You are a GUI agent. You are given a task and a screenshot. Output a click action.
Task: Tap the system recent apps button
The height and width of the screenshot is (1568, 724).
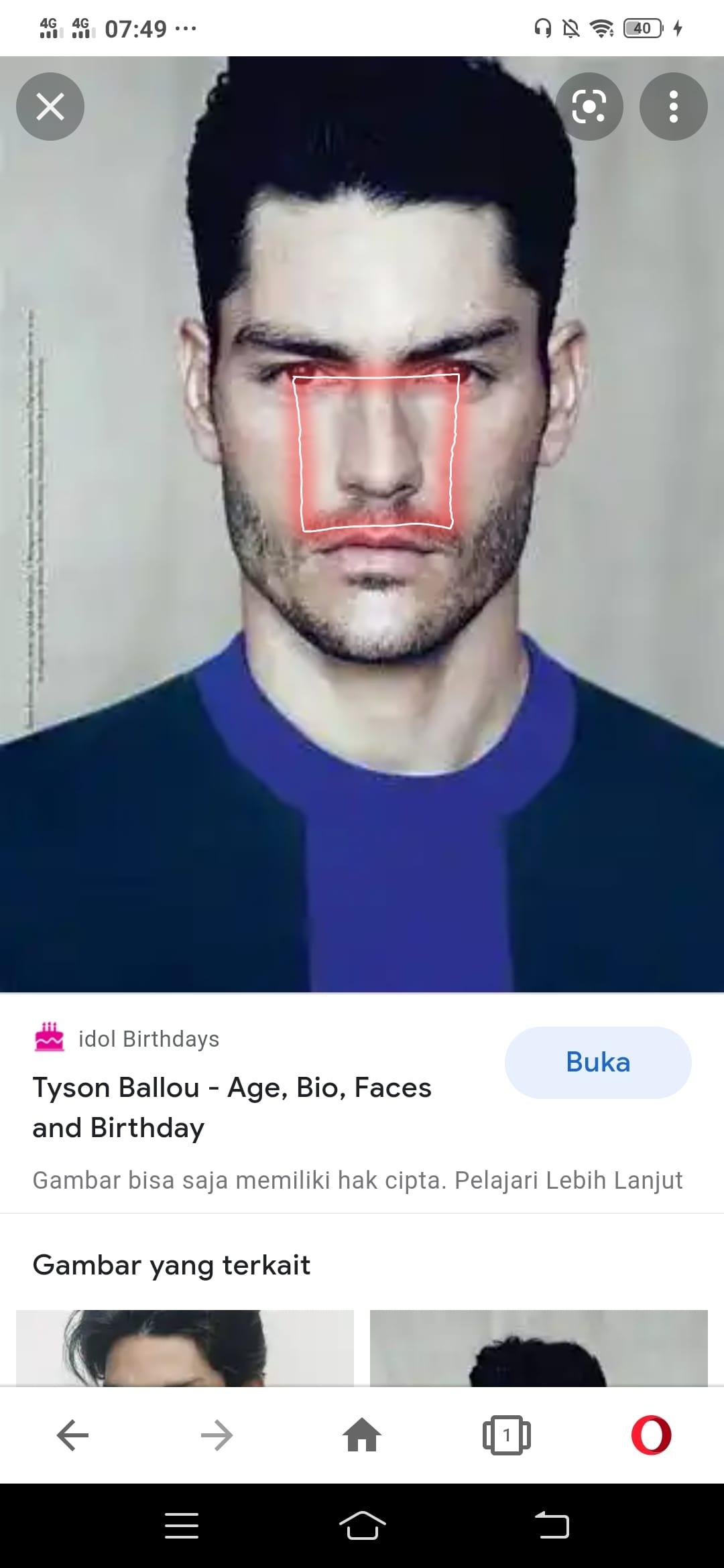click(182, 1526)
